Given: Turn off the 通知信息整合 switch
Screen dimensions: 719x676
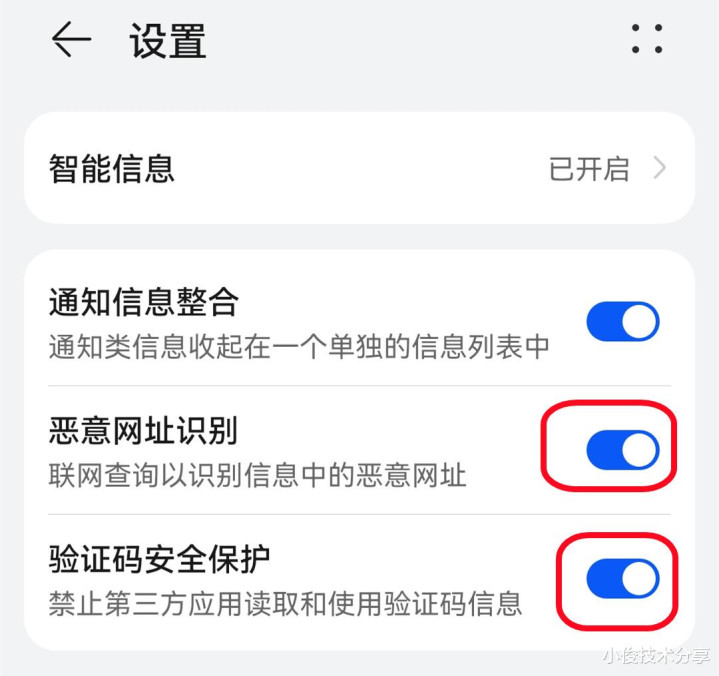Looking at the screenshot, I should 622,322.
